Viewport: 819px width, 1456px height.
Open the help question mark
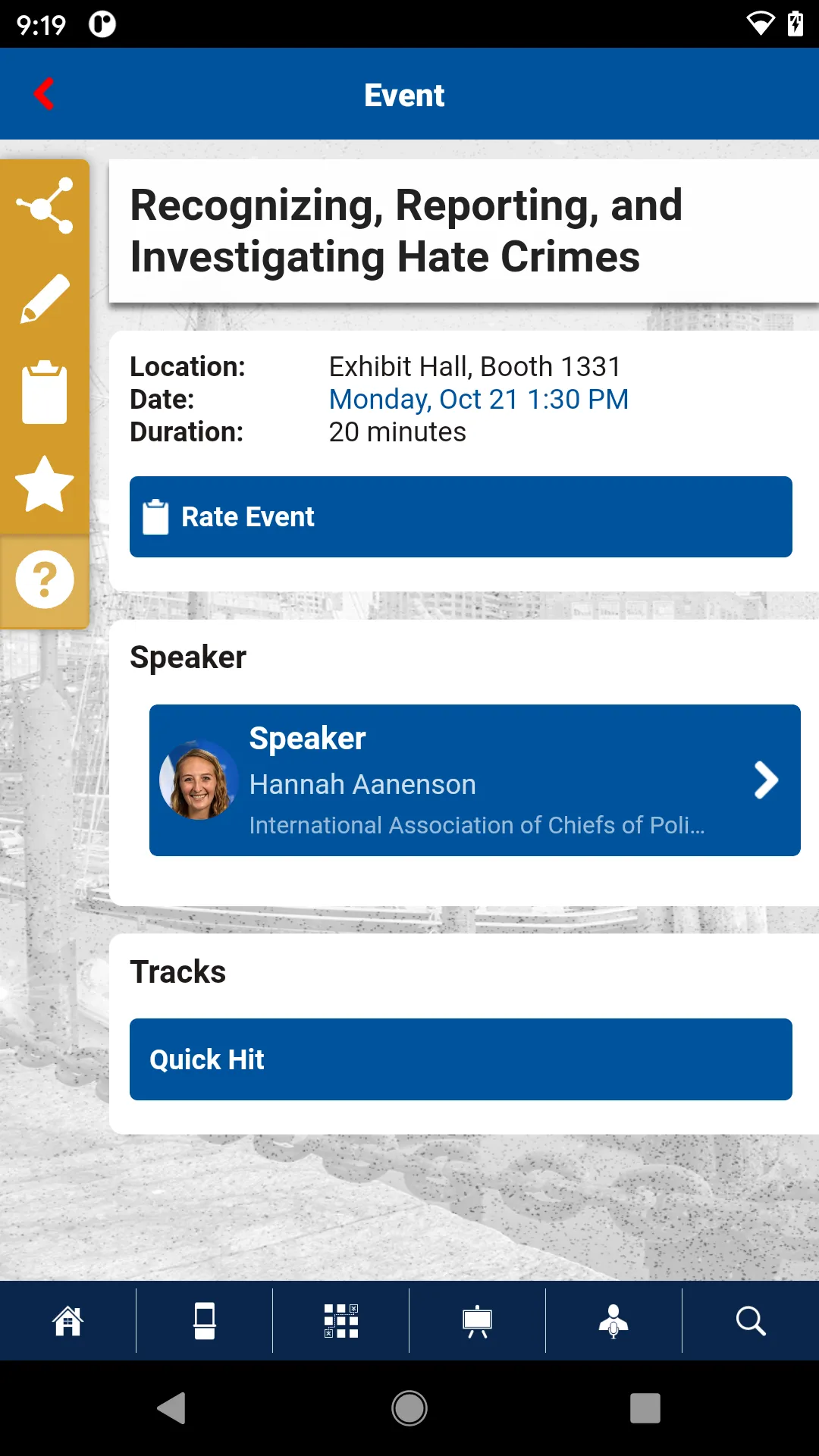point(45,579)
